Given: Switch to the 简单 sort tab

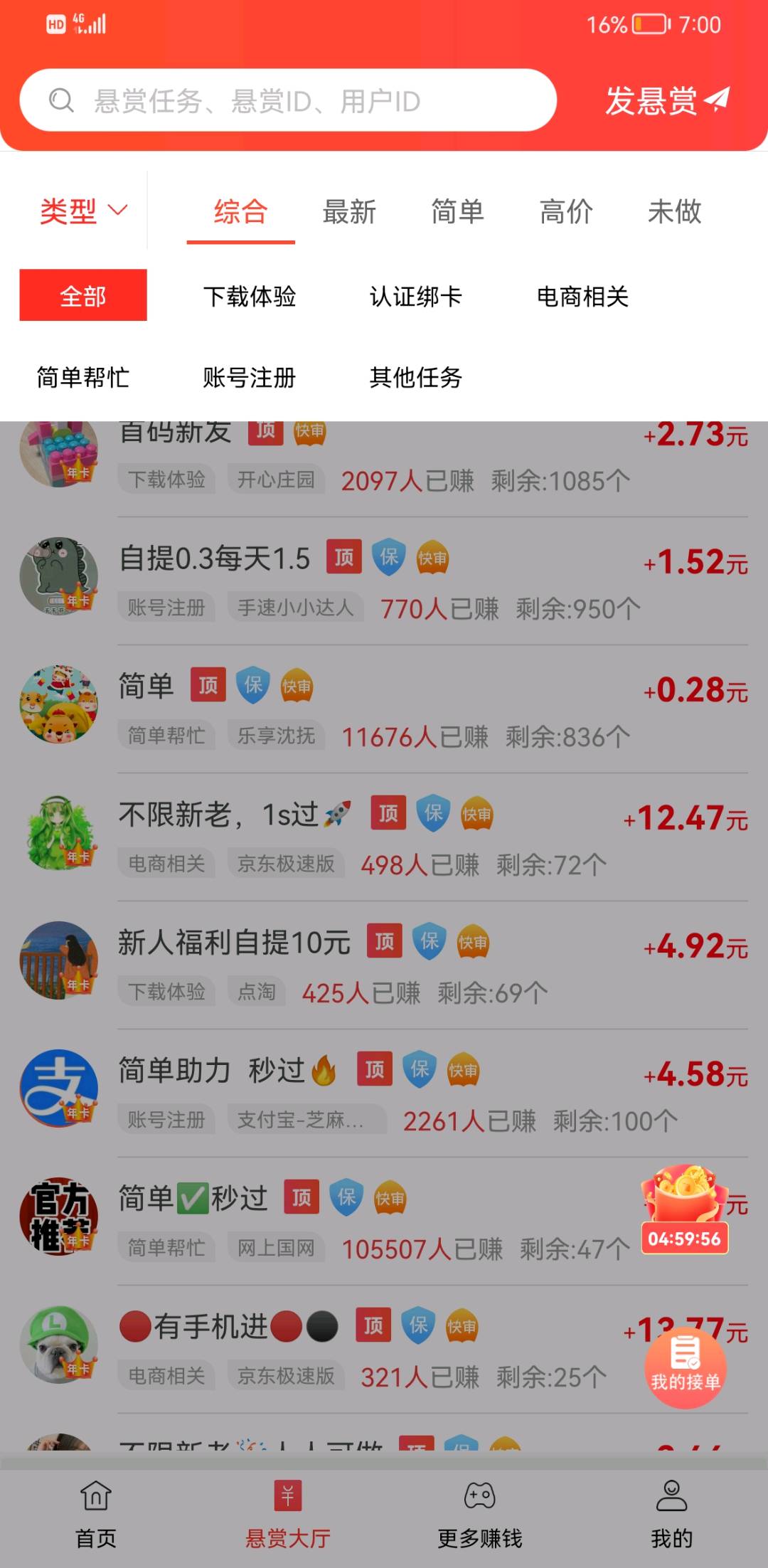Looking at the screenshot, I should pos(457,212).
